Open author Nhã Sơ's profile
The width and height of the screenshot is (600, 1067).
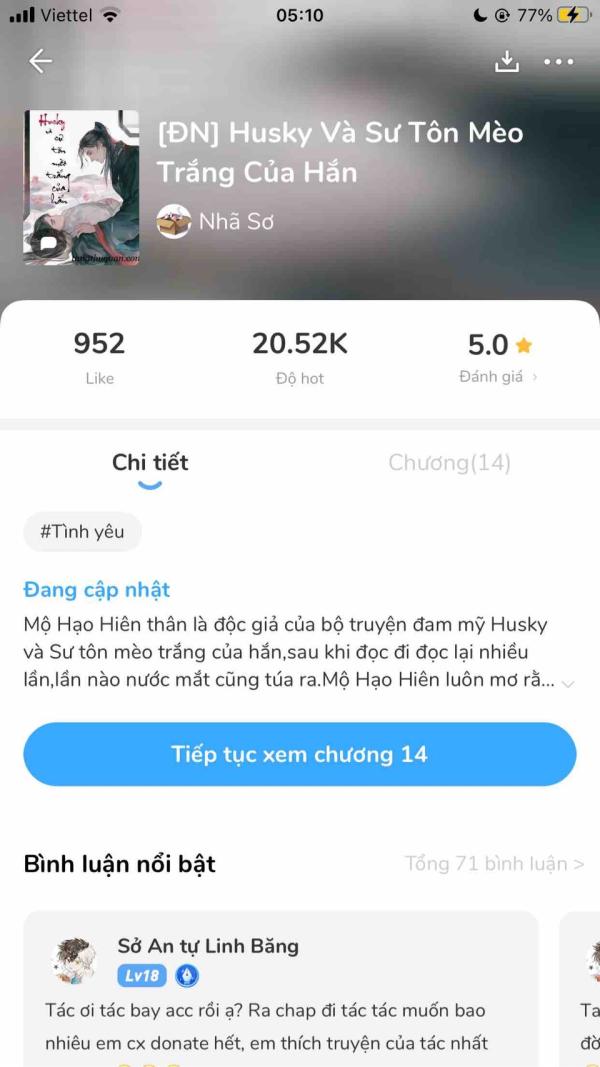click(x=216, y=221)
